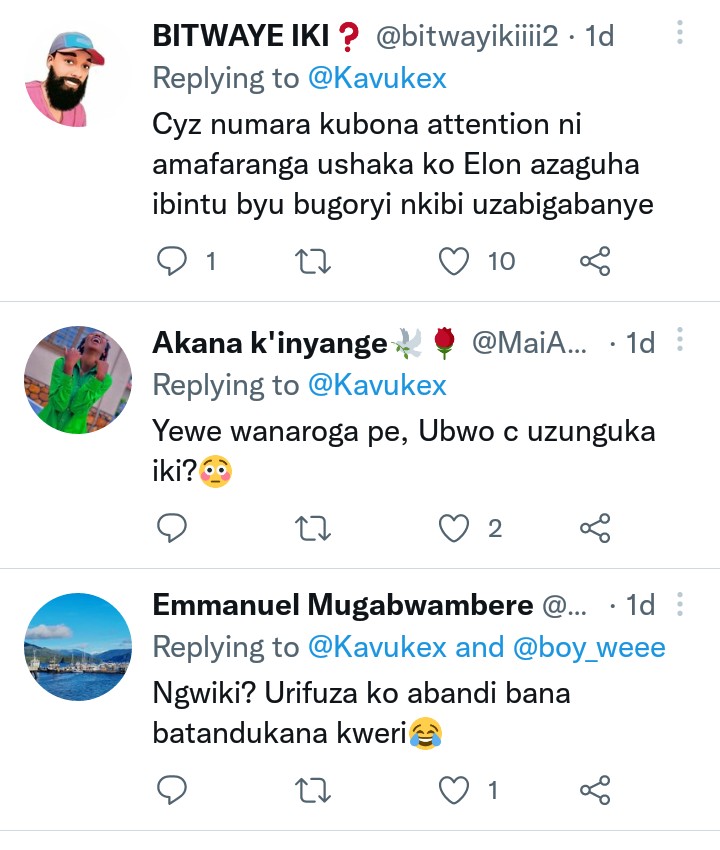The image size is (720, 850).
Task: Like Emmanuel Mugabwambere's tweet
Action: (455, 792)
